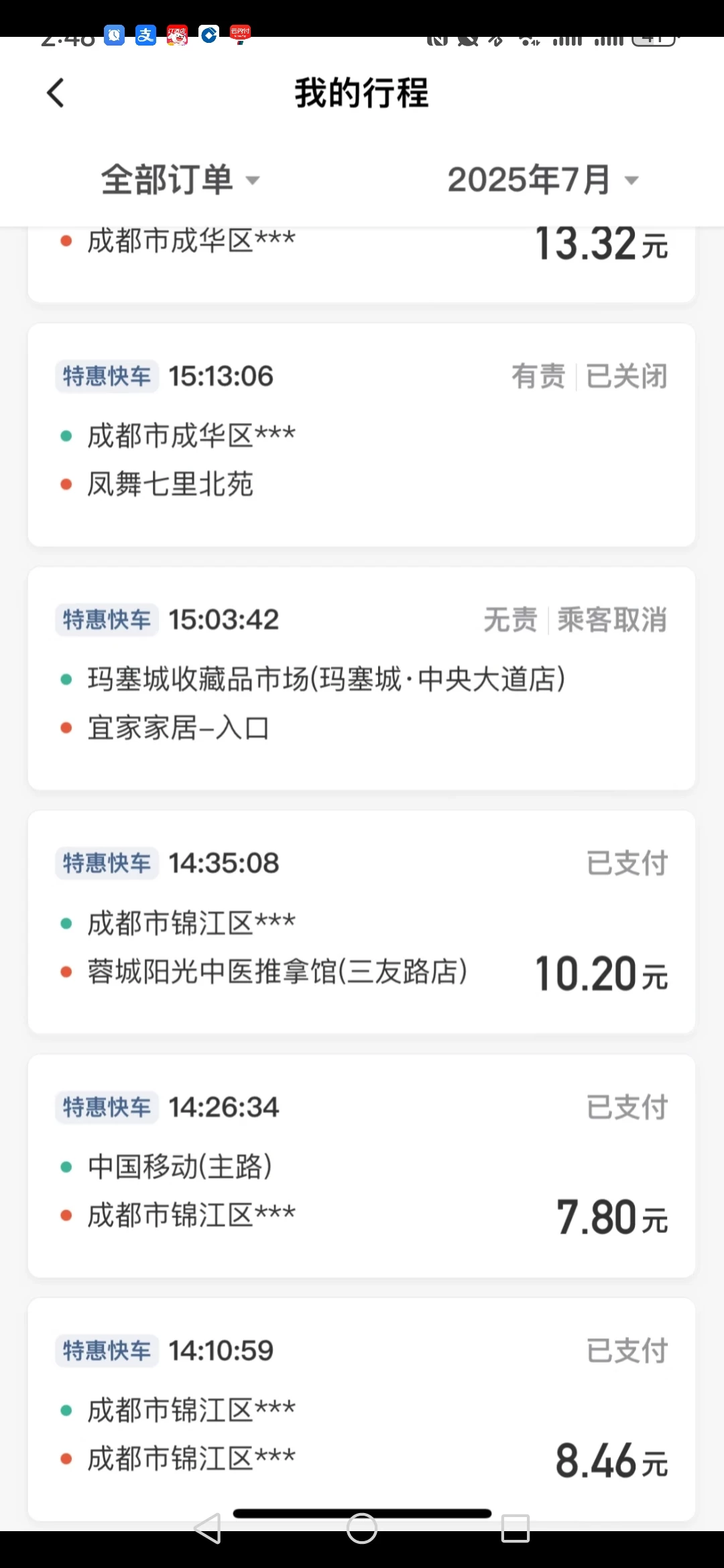Image resolution: width=724 pixels, height=1568 pixels.
Task: Tap the CCB bank icon in the status bar
Action: click(208, 35)
